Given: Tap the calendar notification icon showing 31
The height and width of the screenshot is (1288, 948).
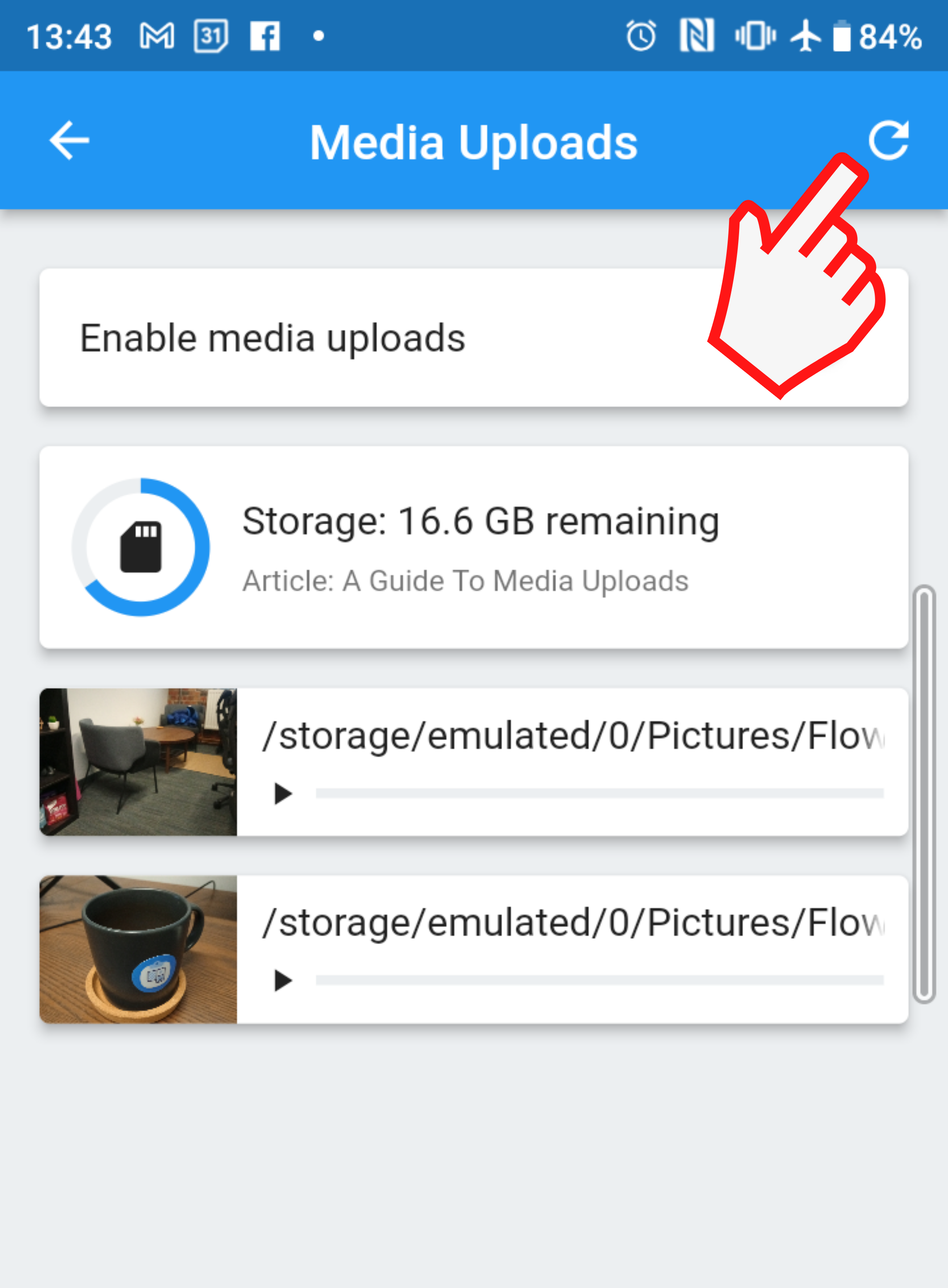Looking at the screenshot, I should (210, 36).
